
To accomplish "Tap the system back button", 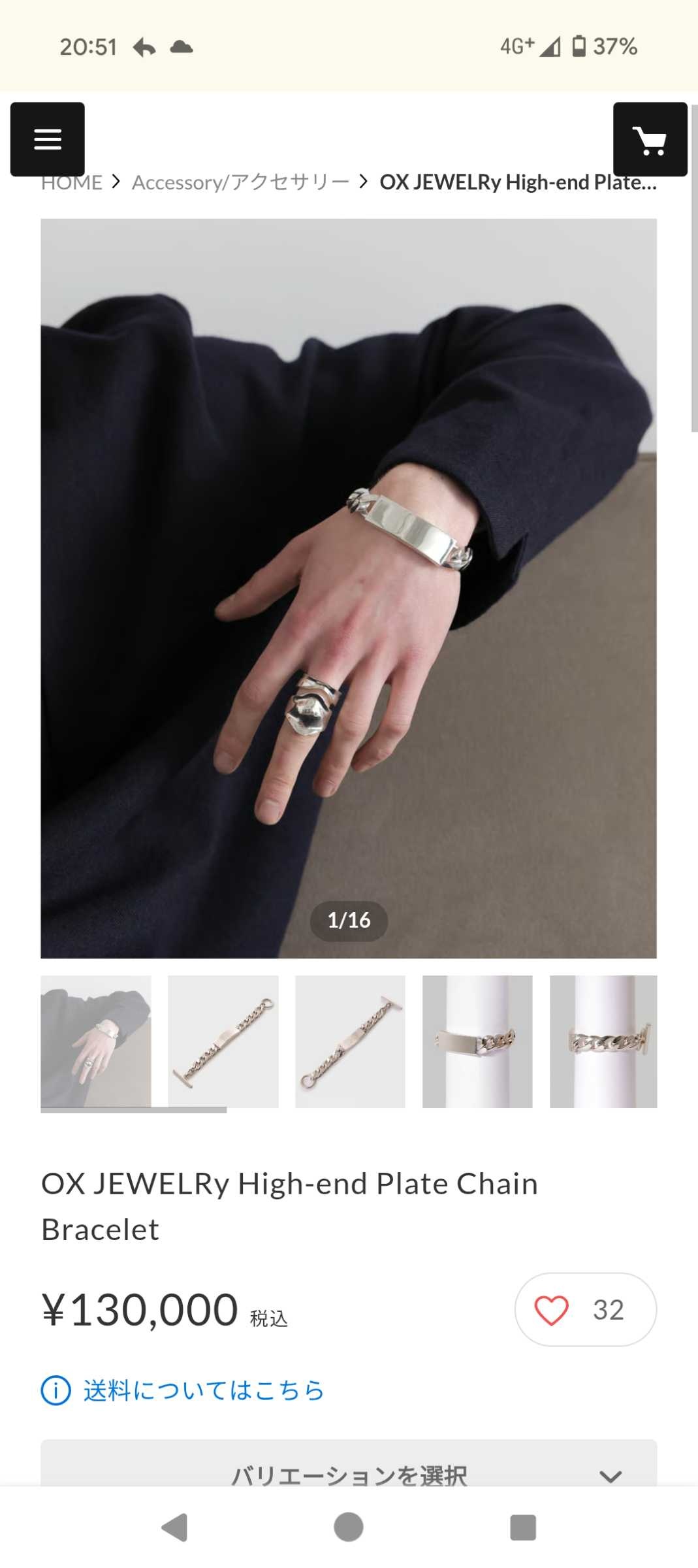I will pos(174,1527).
